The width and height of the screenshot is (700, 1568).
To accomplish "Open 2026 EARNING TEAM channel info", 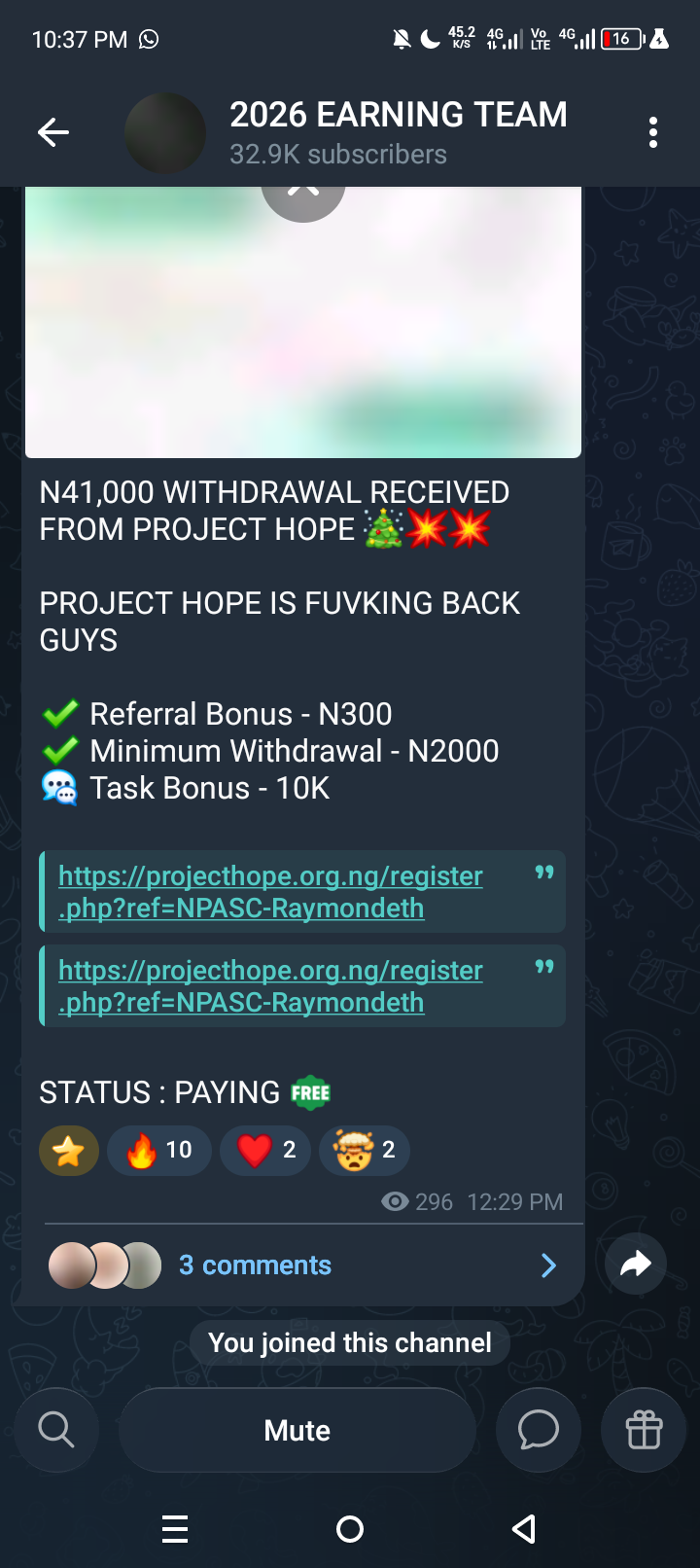I will pos(397,132).
